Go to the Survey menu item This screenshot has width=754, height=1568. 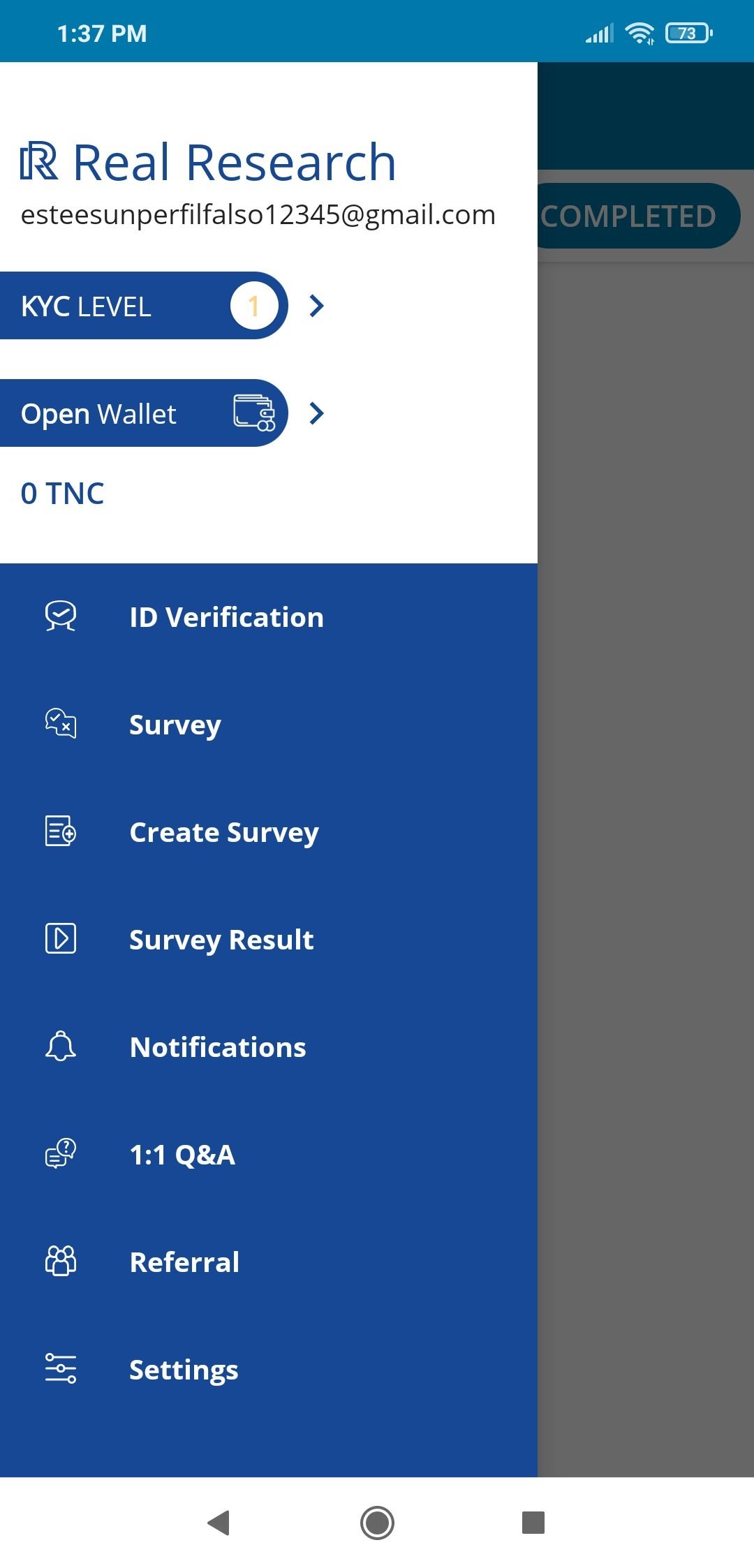(269, 725)
